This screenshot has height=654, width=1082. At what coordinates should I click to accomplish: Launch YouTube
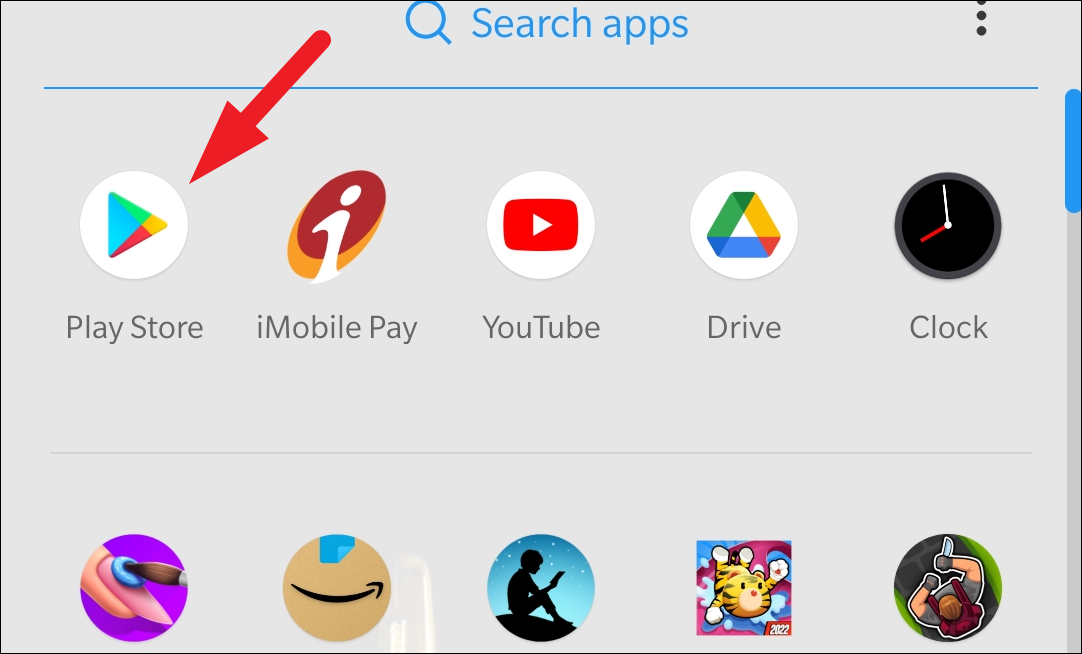point(541,225)
